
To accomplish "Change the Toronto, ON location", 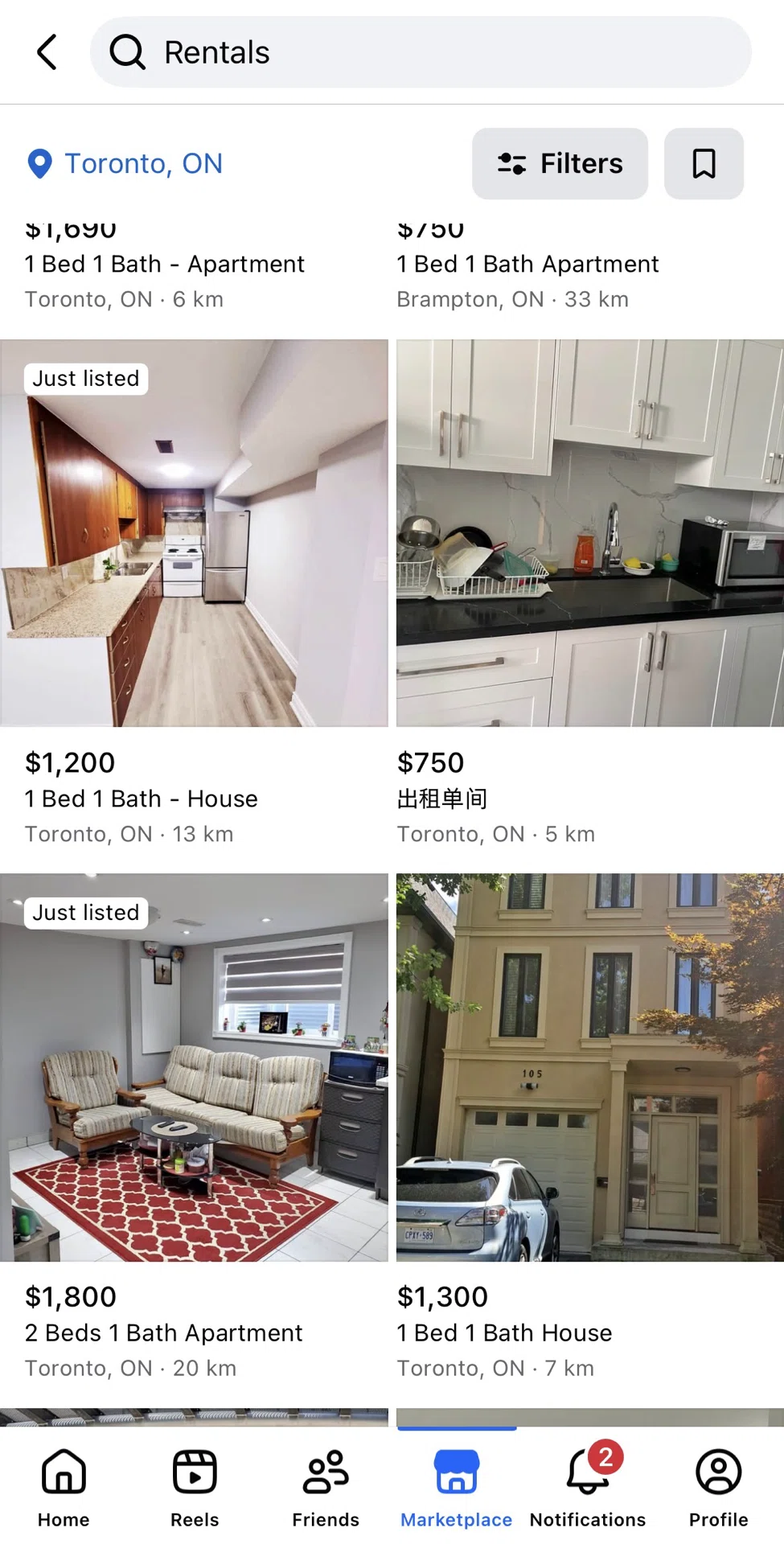I will 125,163.
